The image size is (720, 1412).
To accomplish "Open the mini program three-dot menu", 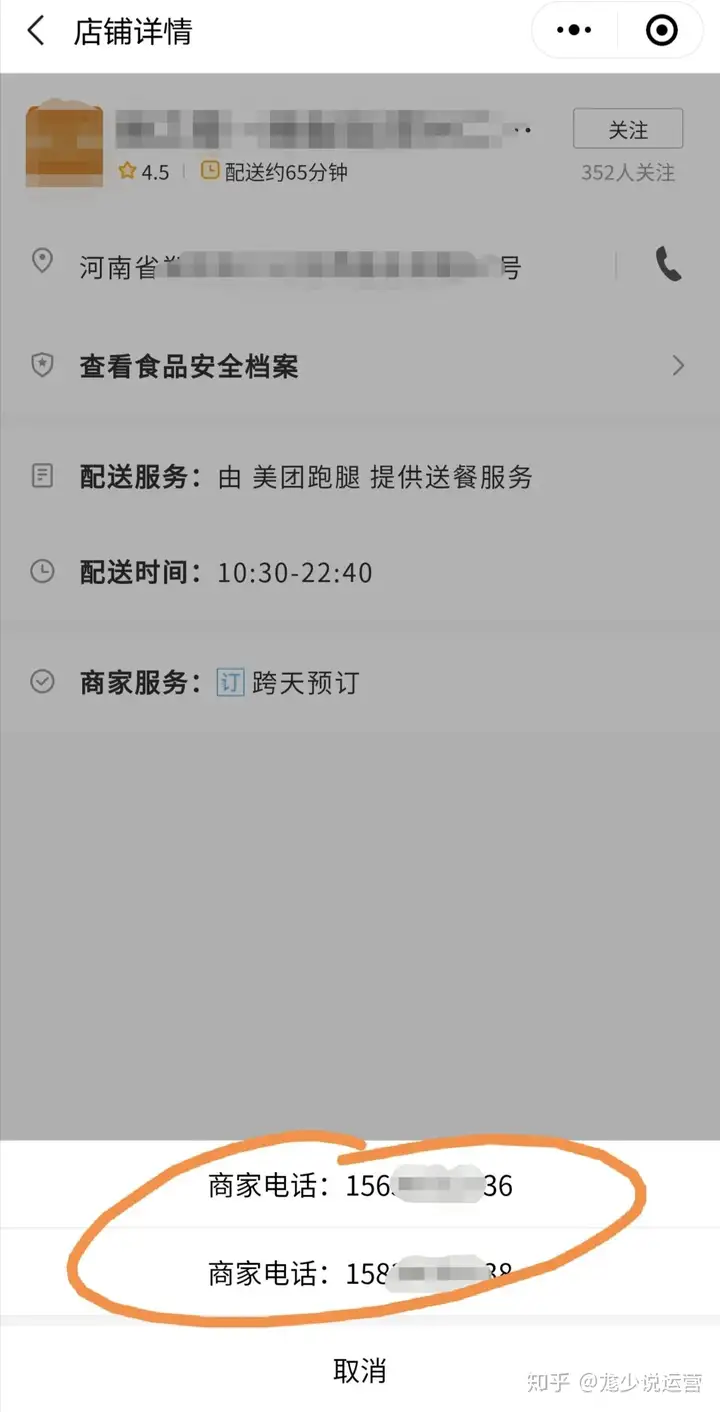I will pyautogui.click(x=574, y=31).
